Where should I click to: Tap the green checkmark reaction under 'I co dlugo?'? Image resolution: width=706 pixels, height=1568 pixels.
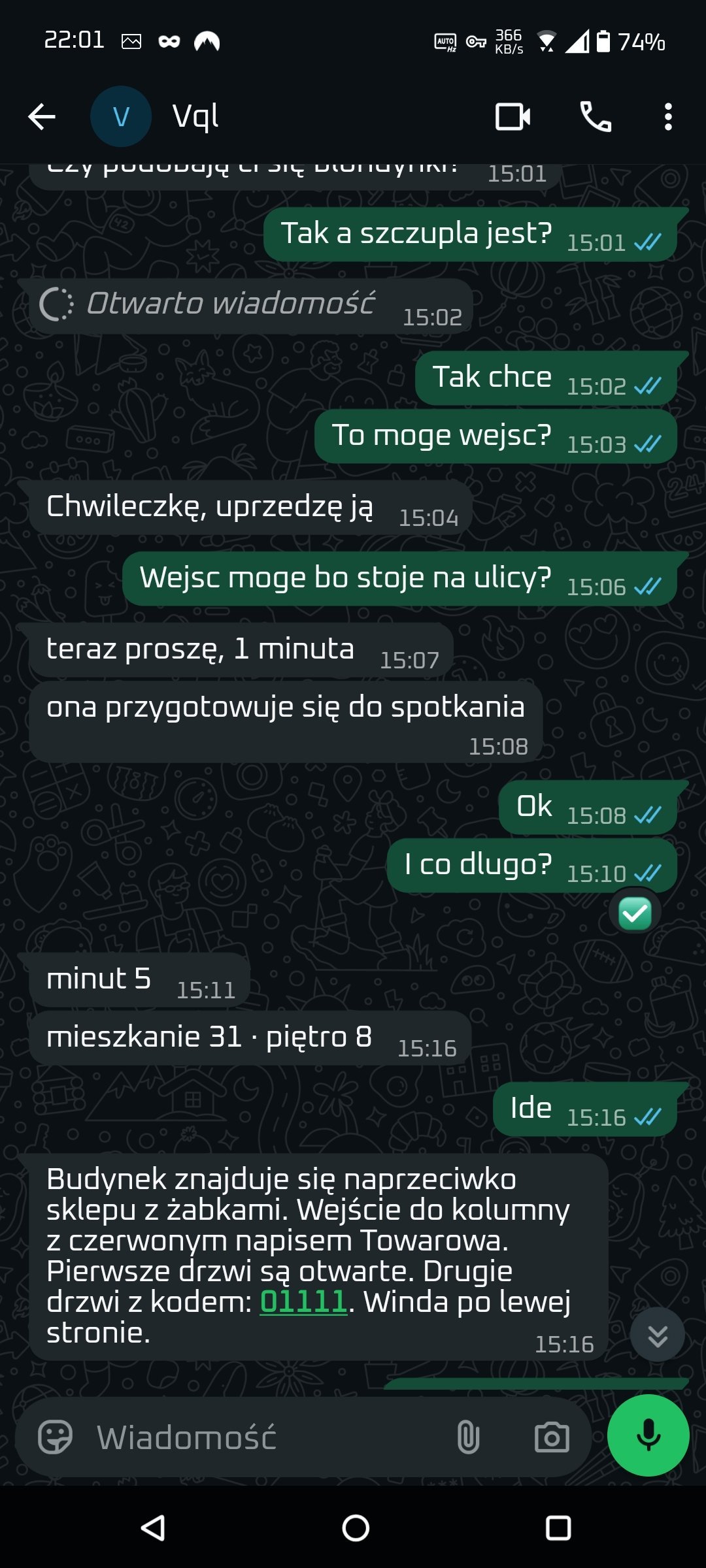(x=635, y=913)
